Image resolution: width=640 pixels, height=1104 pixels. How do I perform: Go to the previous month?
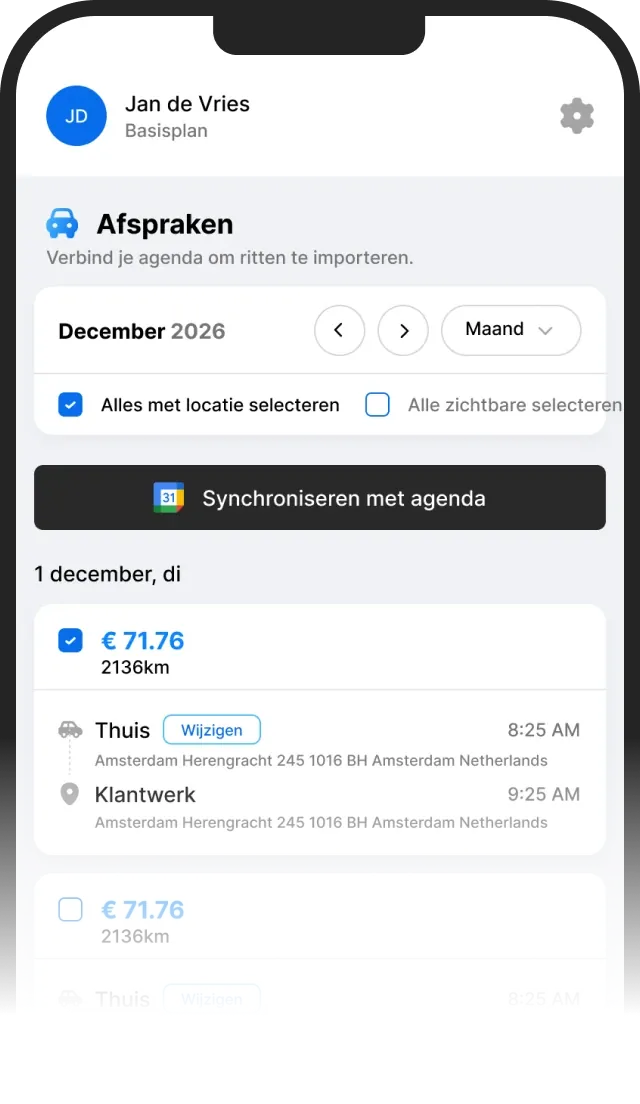[x=339, y=330]
